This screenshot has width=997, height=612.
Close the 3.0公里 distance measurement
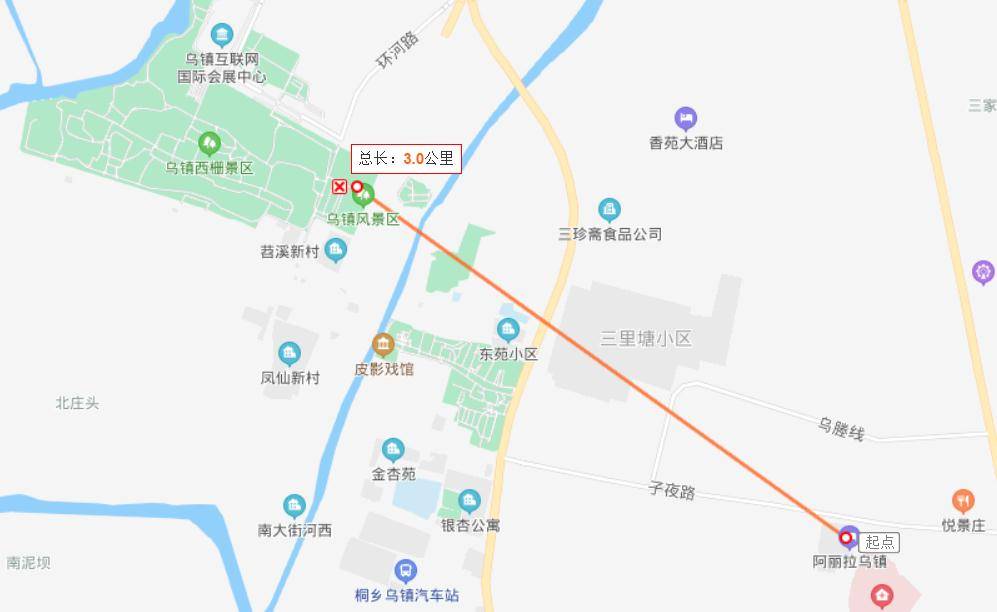pos(340,187)
